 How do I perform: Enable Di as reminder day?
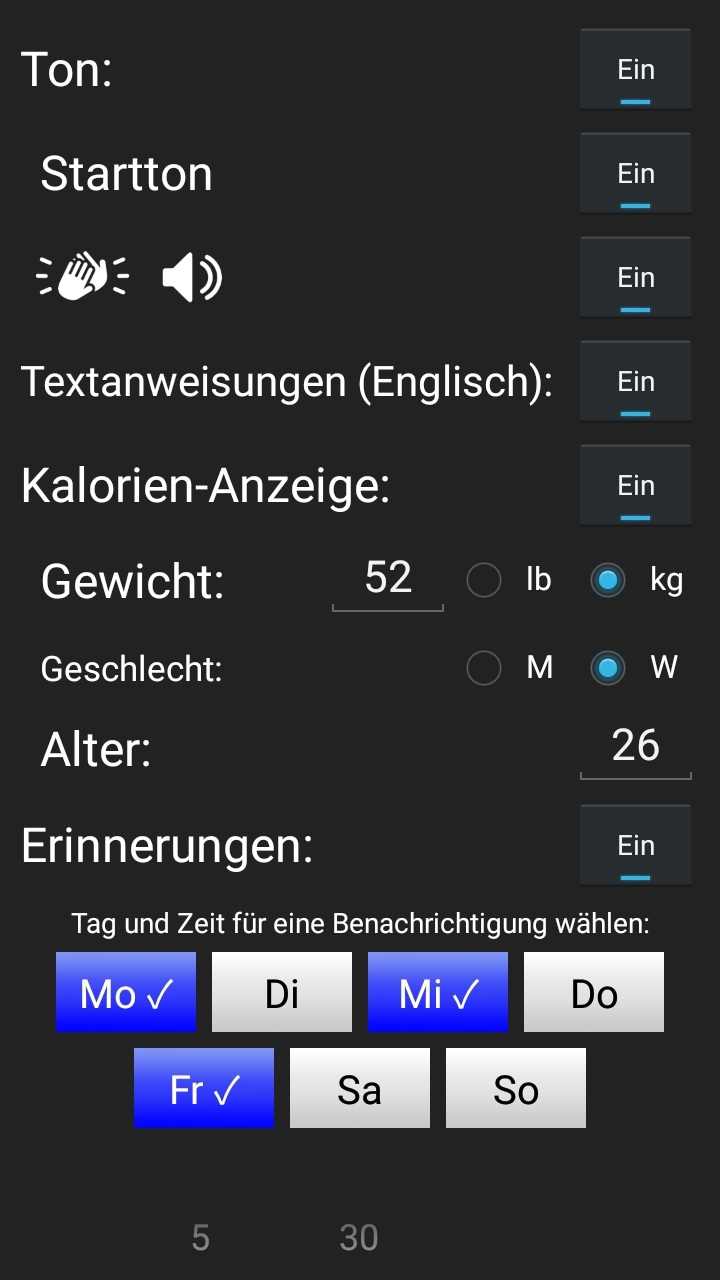(282, 992)
